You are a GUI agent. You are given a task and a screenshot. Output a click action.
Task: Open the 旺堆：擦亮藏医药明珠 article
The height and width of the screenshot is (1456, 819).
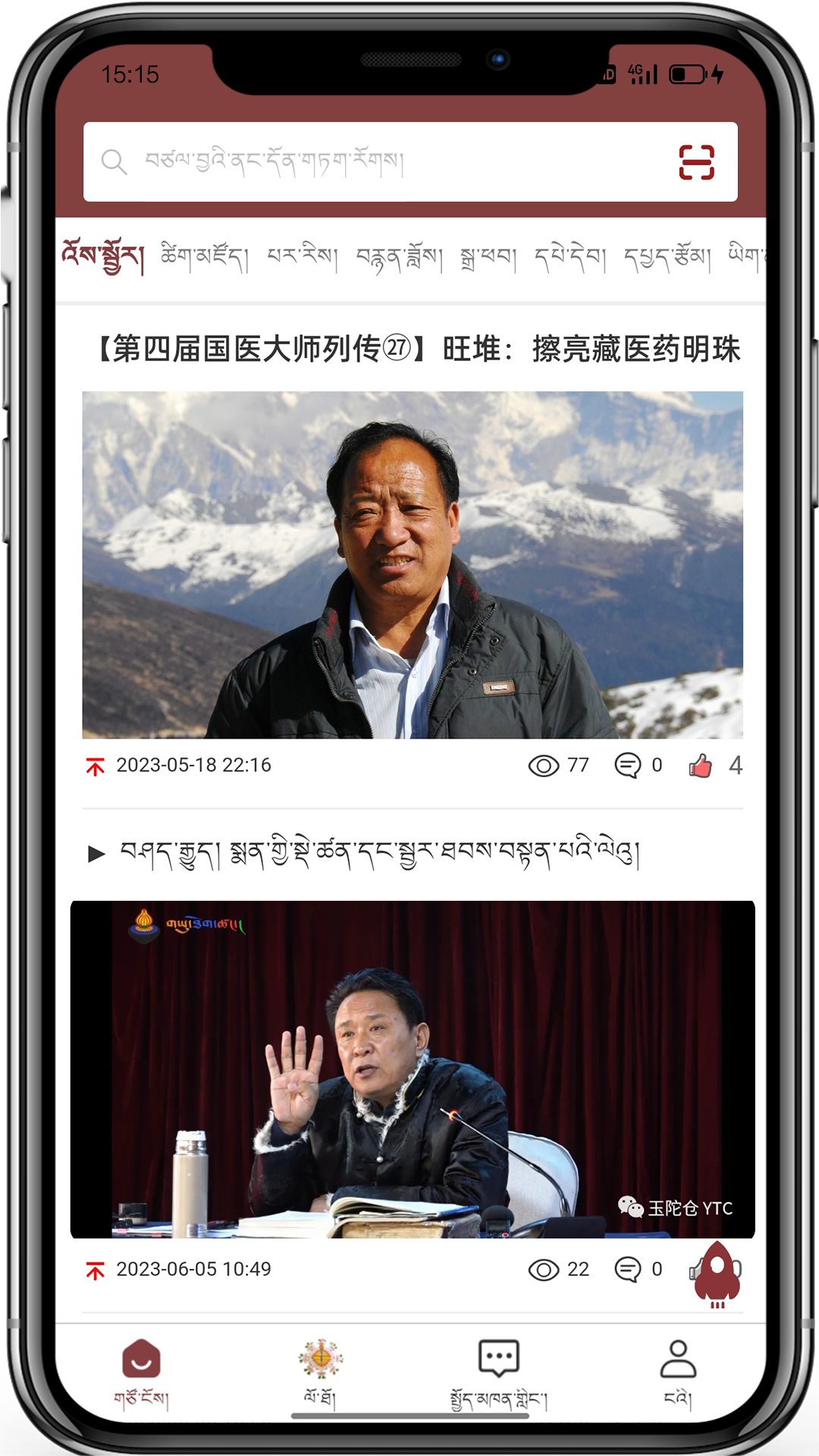point(419,350)
